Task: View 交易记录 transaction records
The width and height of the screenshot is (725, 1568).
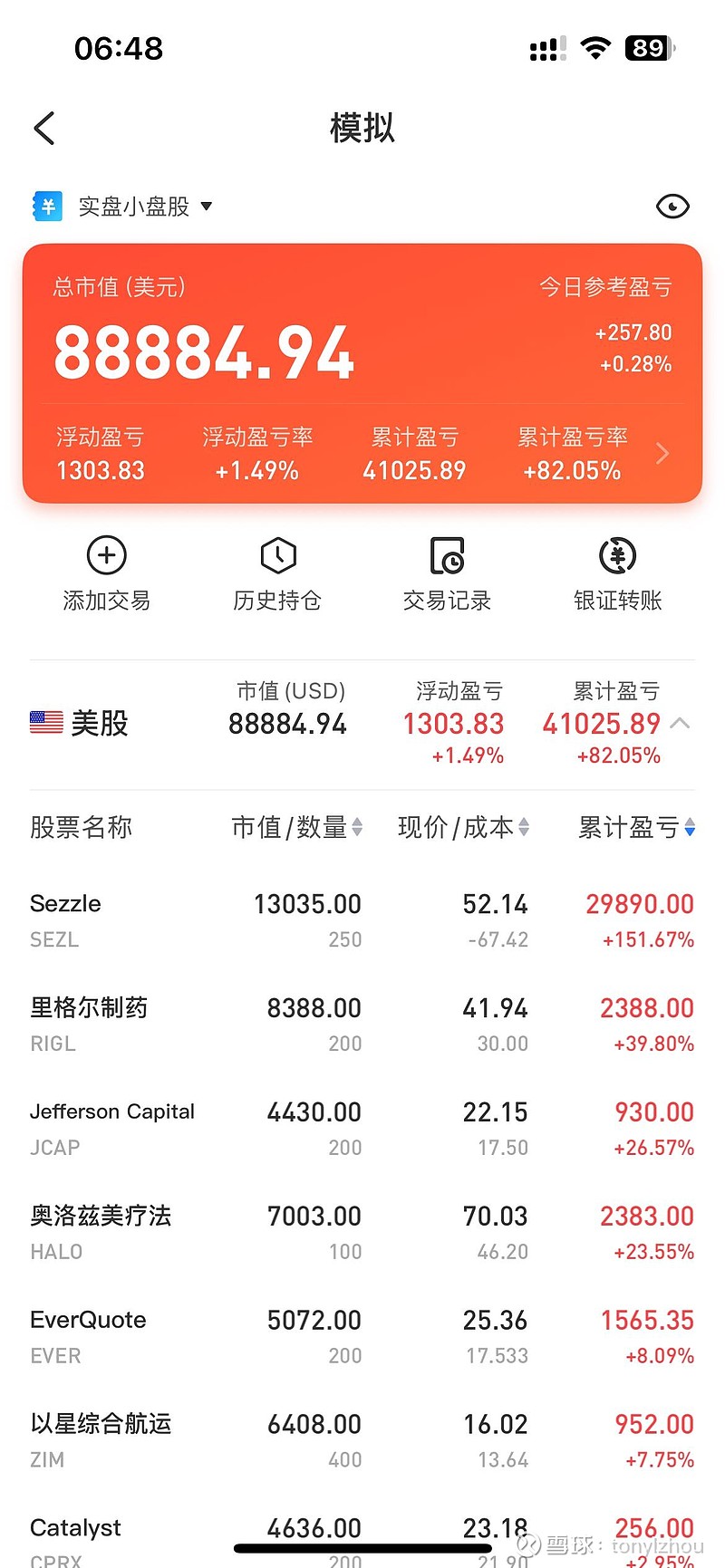Action: pos(447,574)
